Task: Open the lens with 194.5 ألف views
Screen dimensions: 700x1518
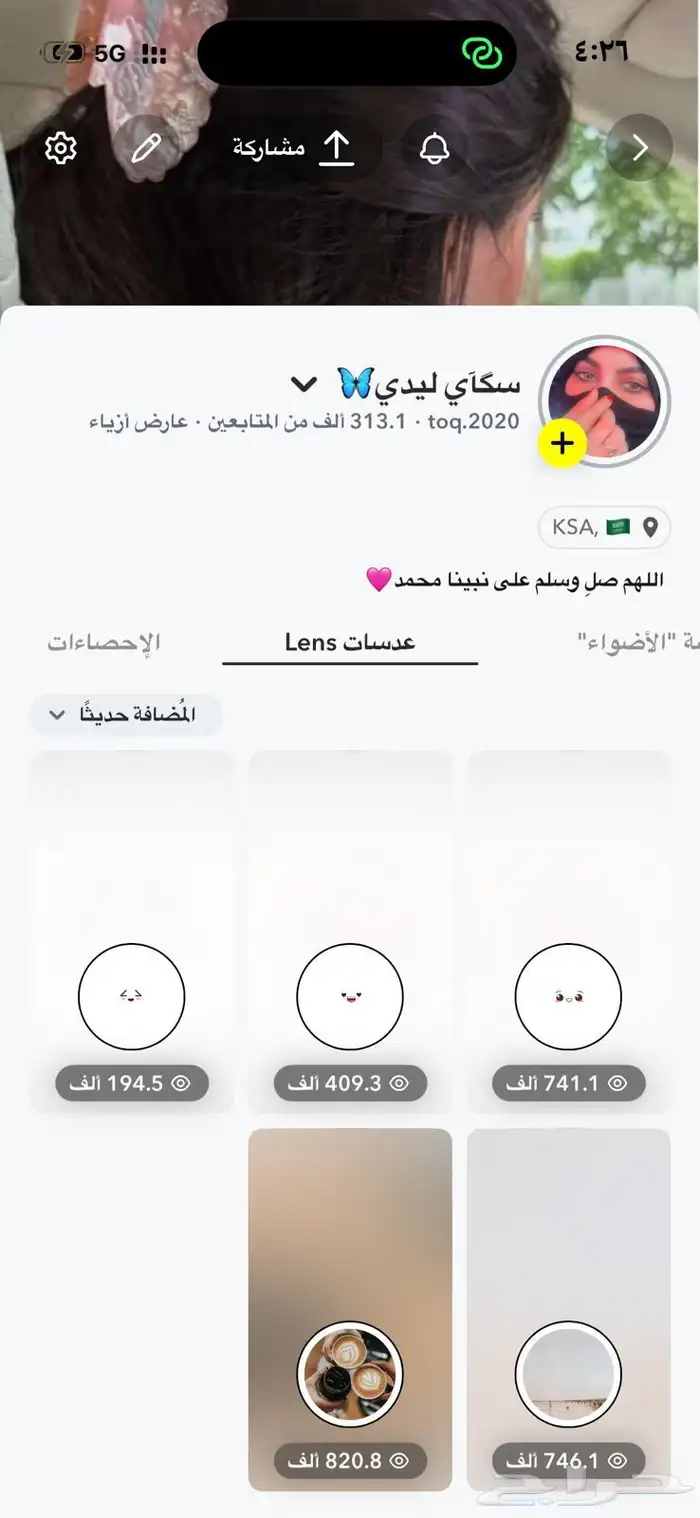Action: 132,930
